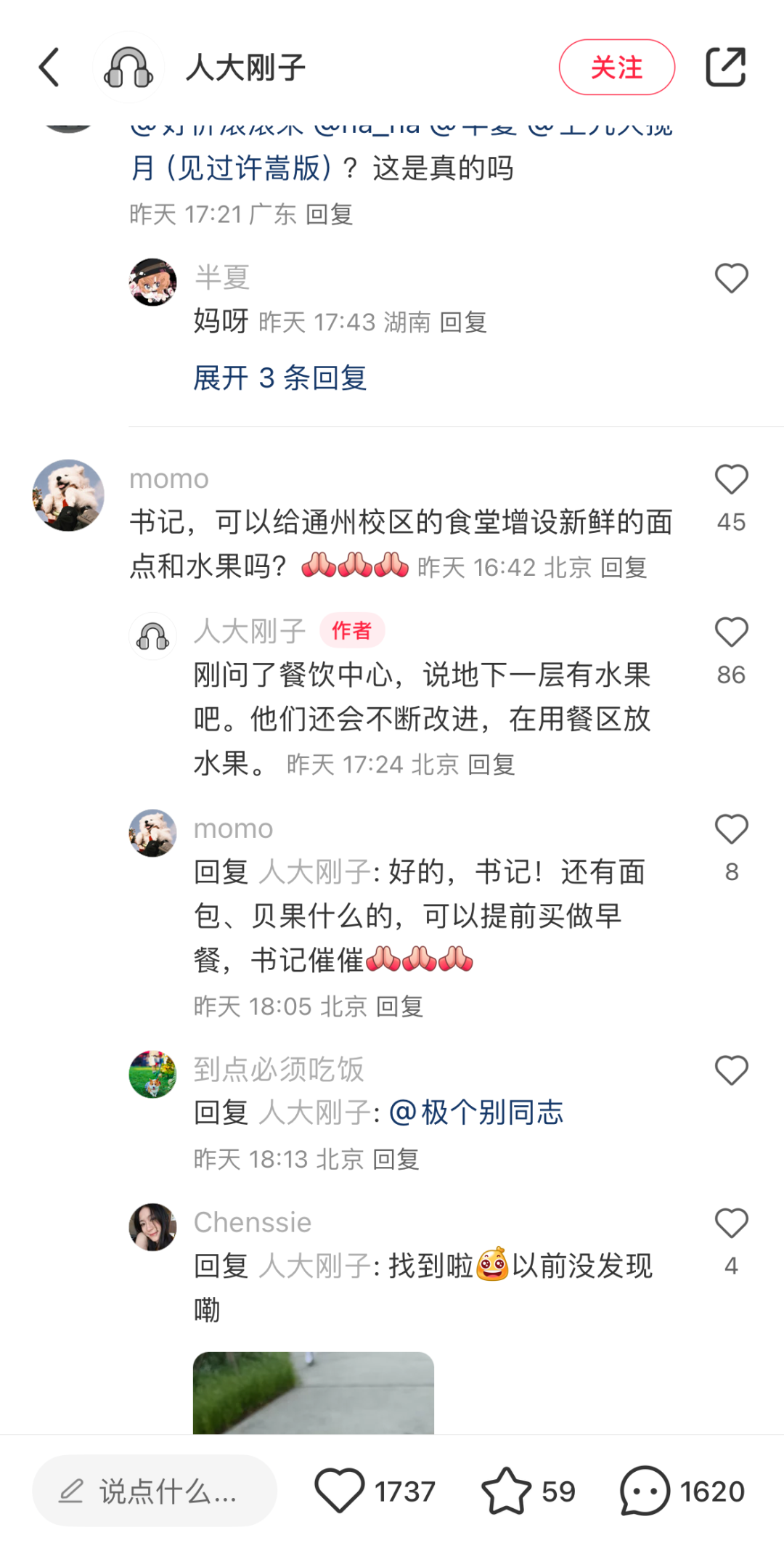
Task: Tap the 说点什么 comment input field
Action: coord(167,1490)
